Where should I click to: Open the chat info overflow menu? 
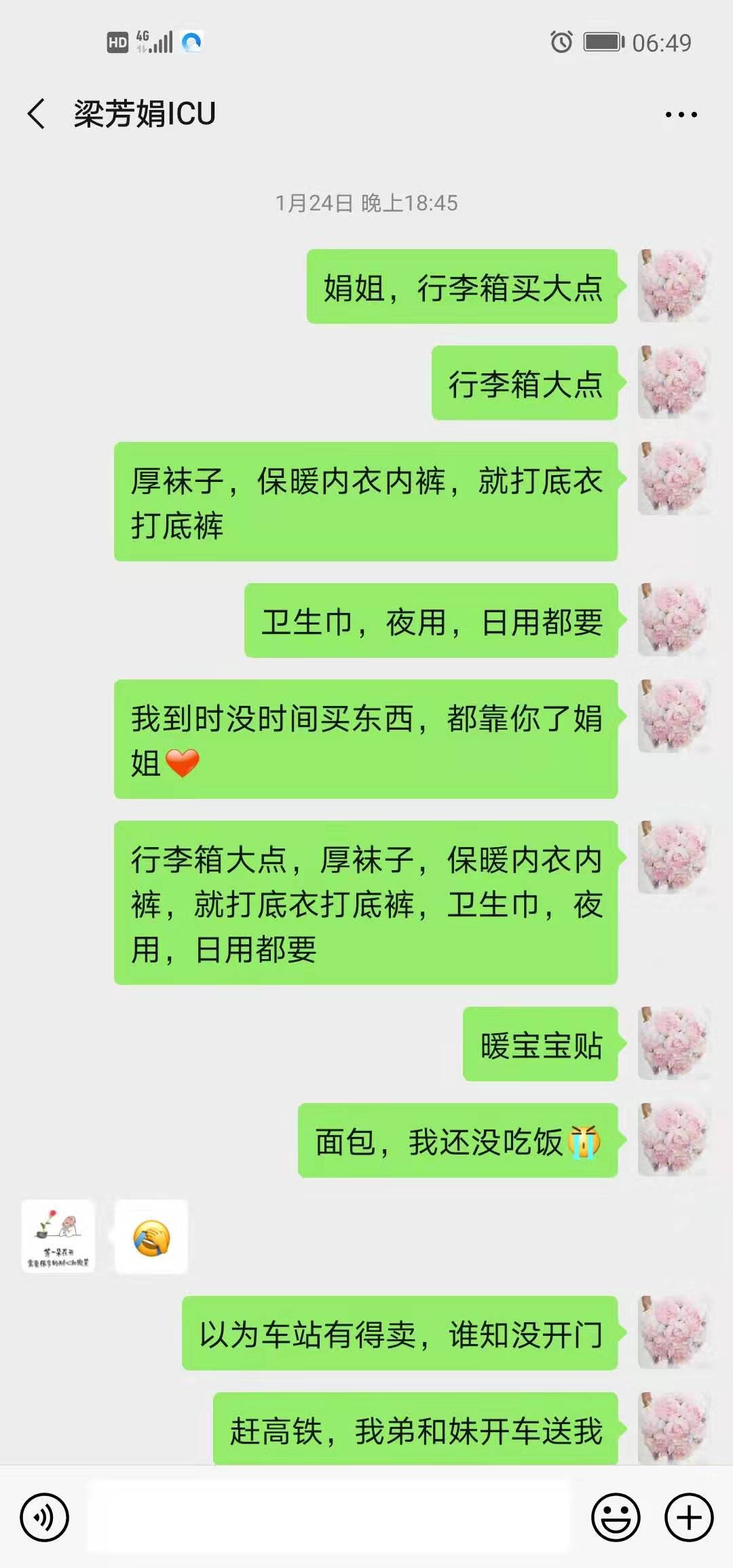681,115
